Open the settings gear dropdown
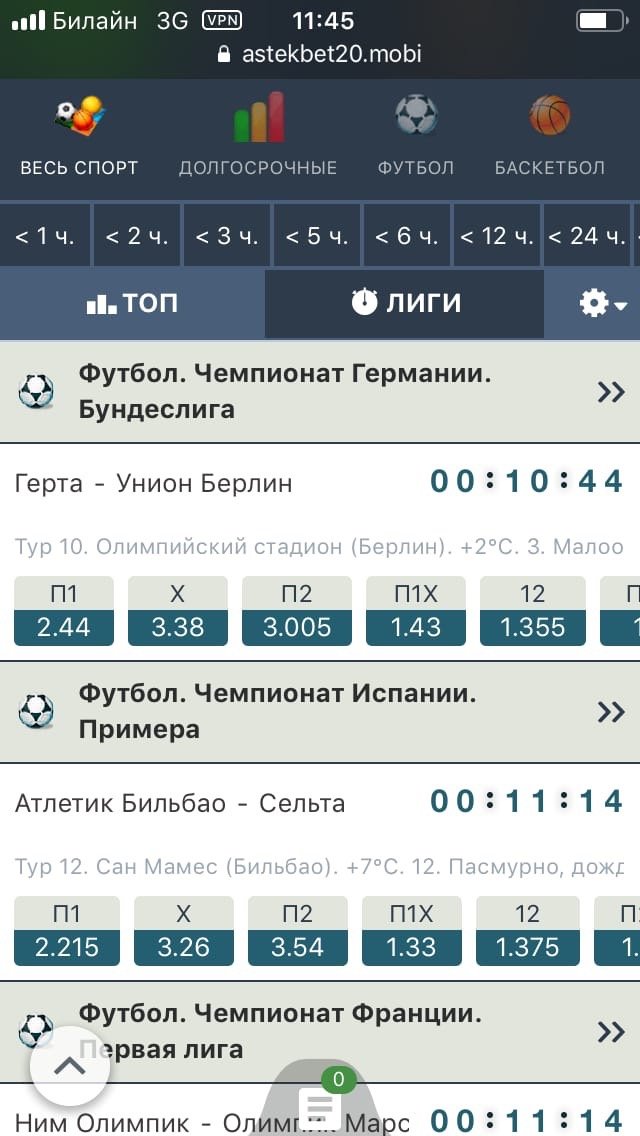 [x=603, y=304]
